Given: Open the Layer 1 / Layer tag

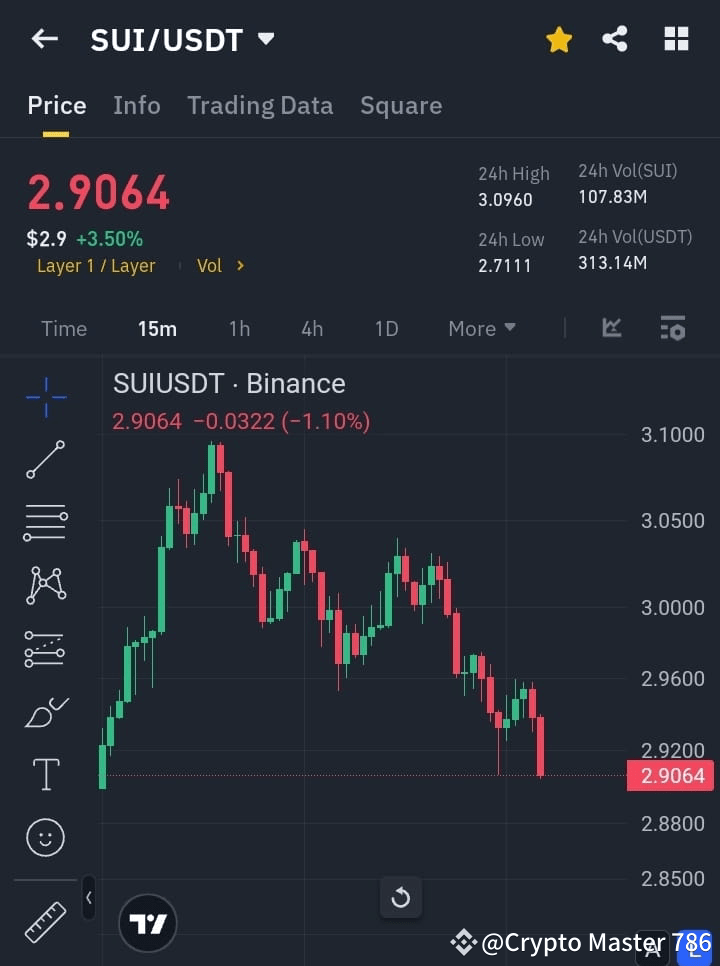Looking at the screenshot, I should 96,266.
